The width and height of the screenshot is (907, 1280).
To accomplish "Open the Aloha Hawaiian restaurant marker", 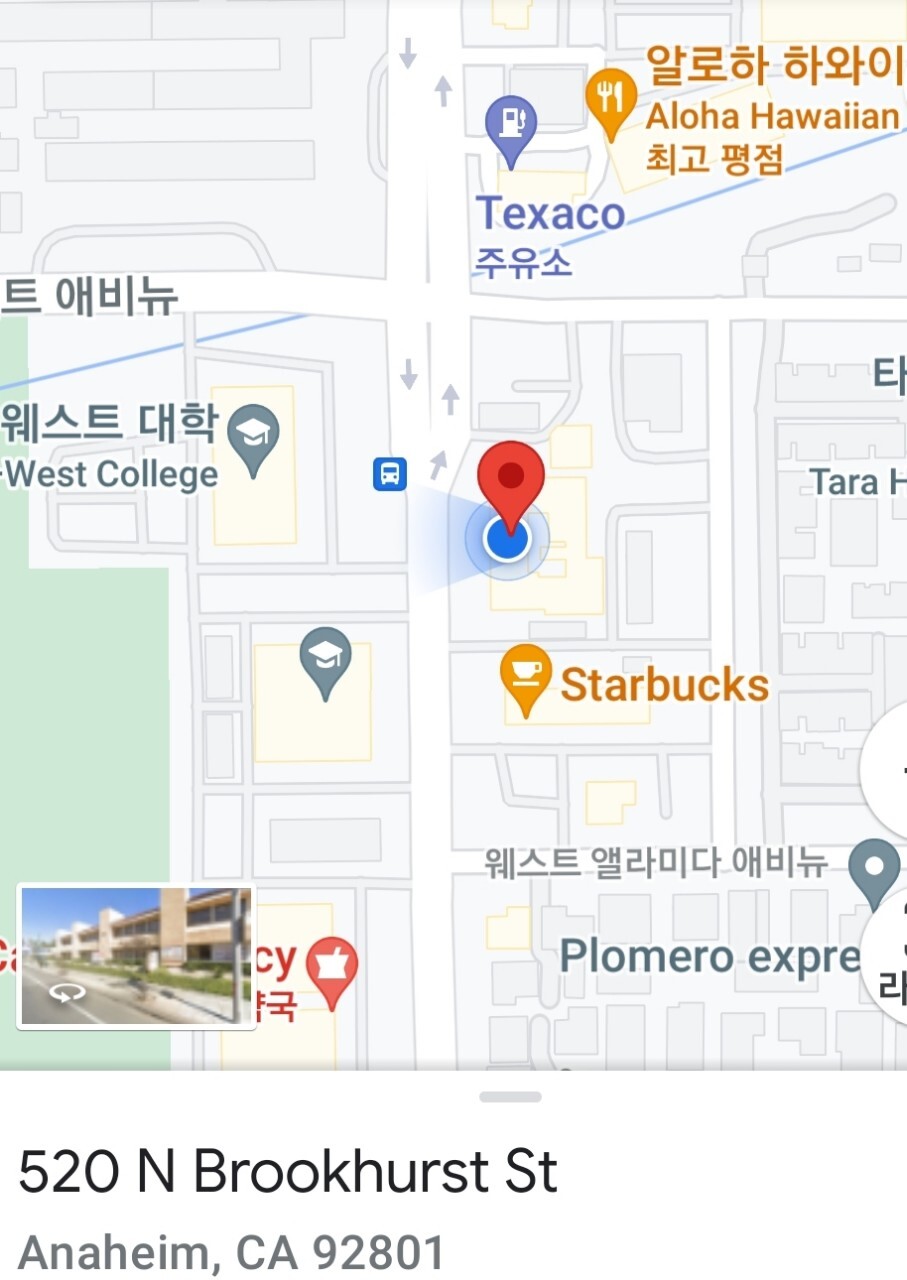I will pyautogui.click(x=610, y=101).
